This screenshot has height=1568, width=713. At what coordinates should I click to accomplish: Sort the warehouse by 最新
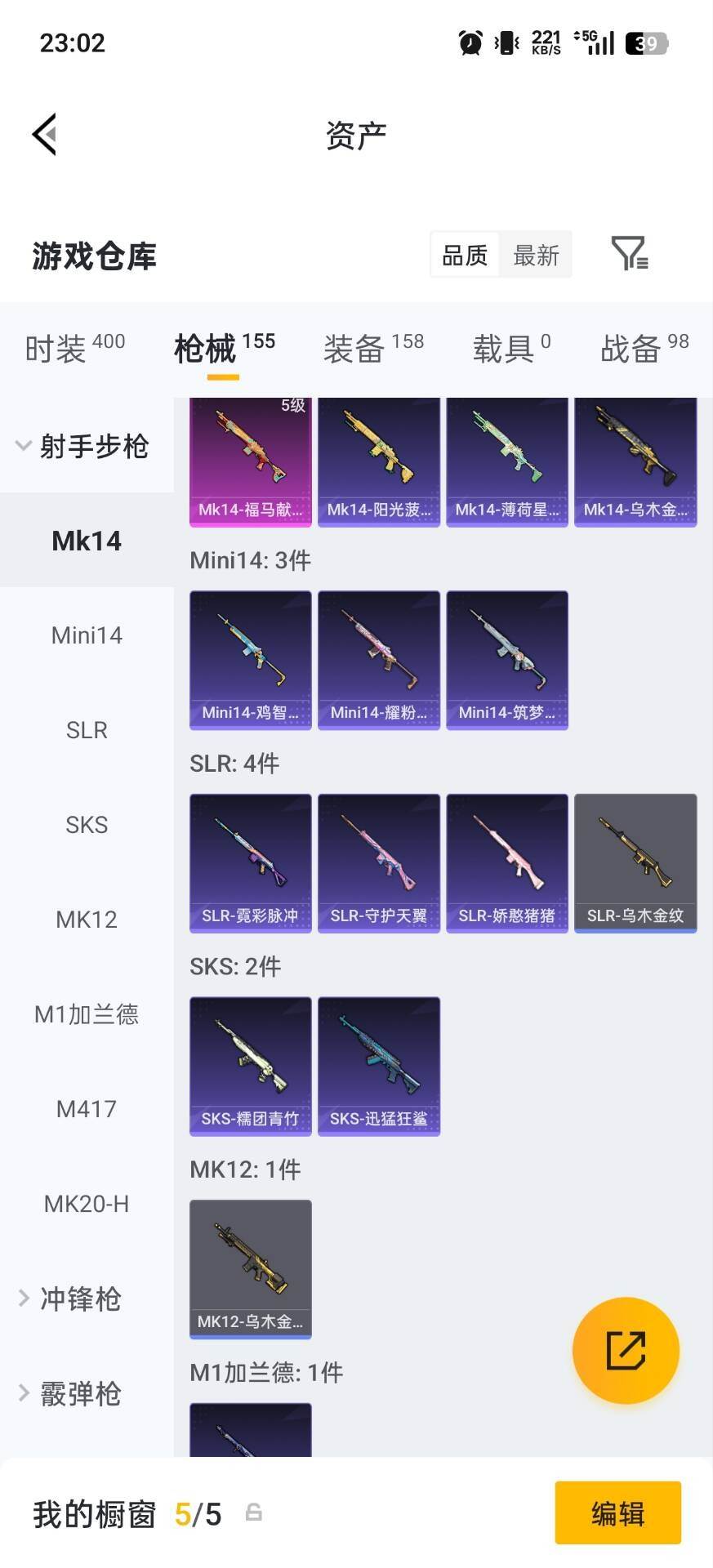(535, 256)
